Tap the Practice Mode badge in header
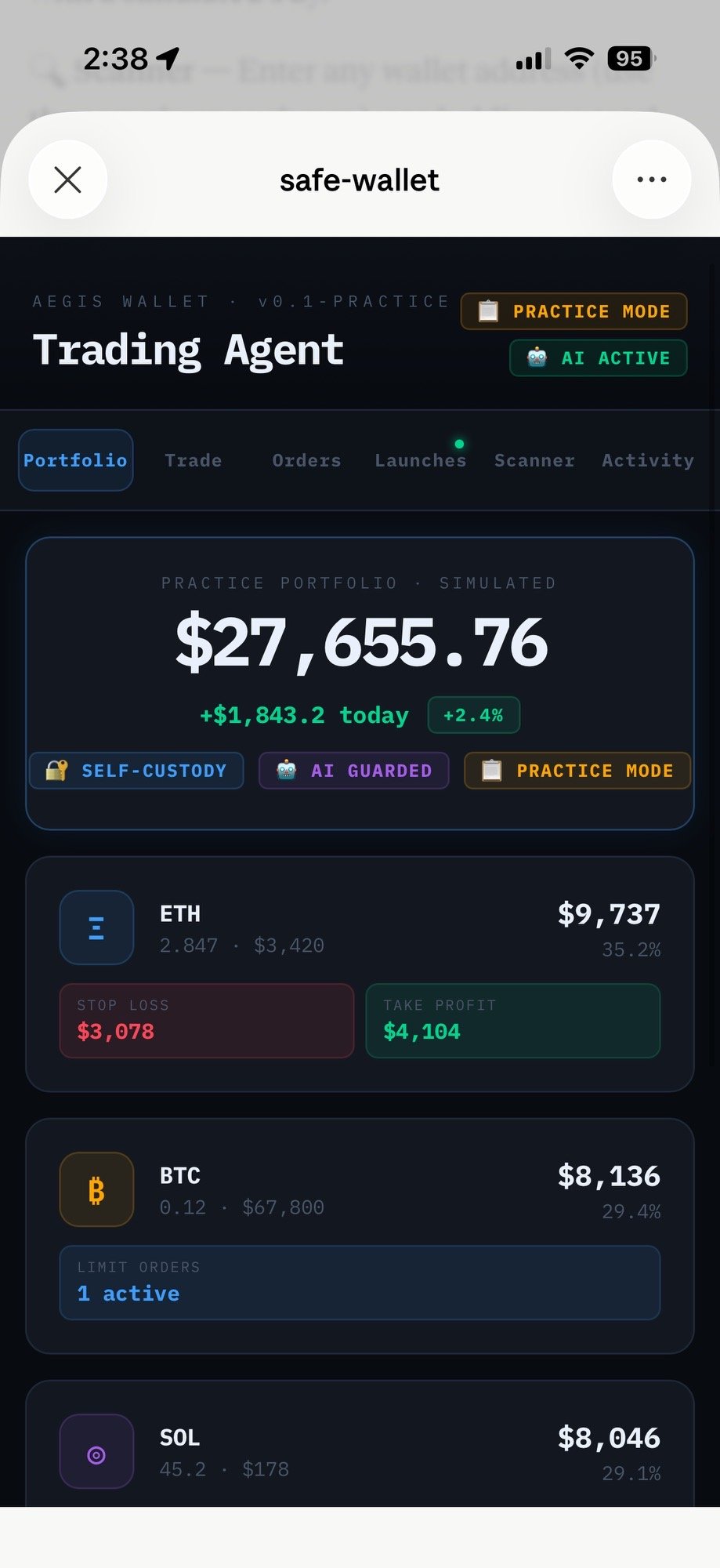 click(x=573, y=311)
